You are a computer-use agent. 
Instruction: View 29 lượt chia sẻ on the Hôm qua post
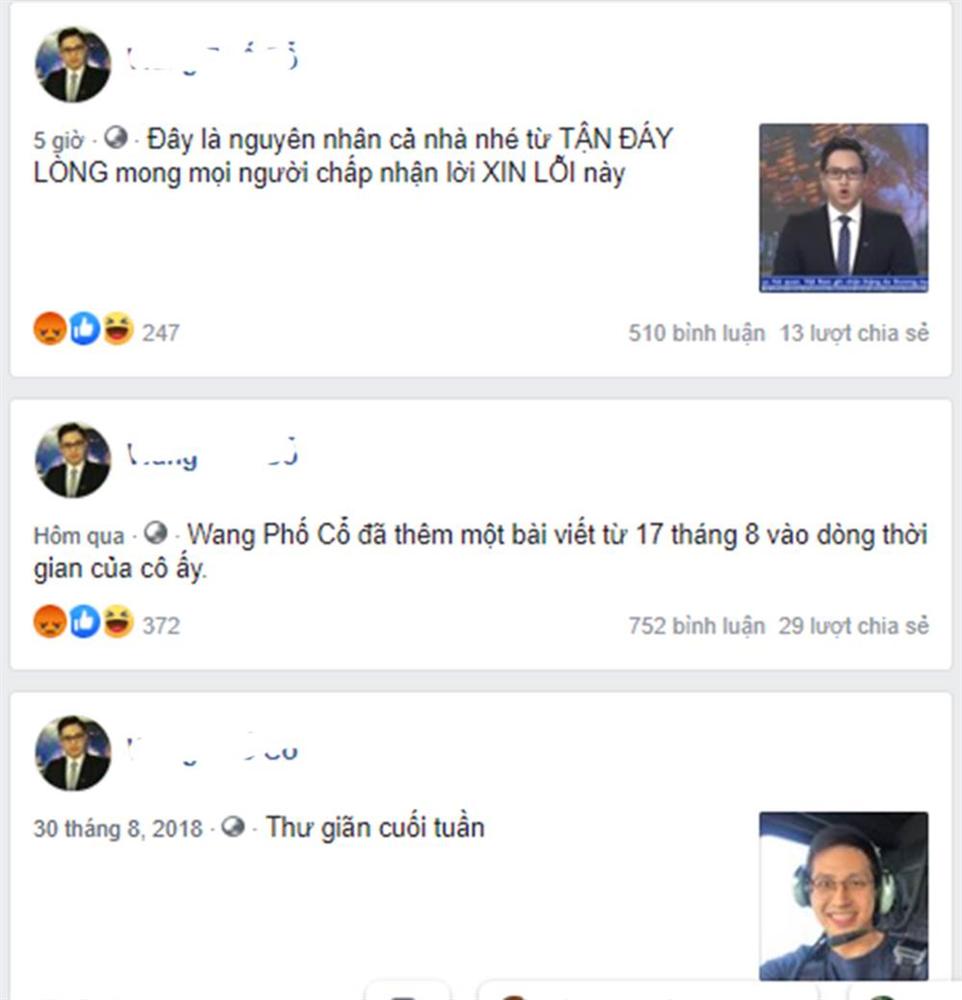point(854,625)
